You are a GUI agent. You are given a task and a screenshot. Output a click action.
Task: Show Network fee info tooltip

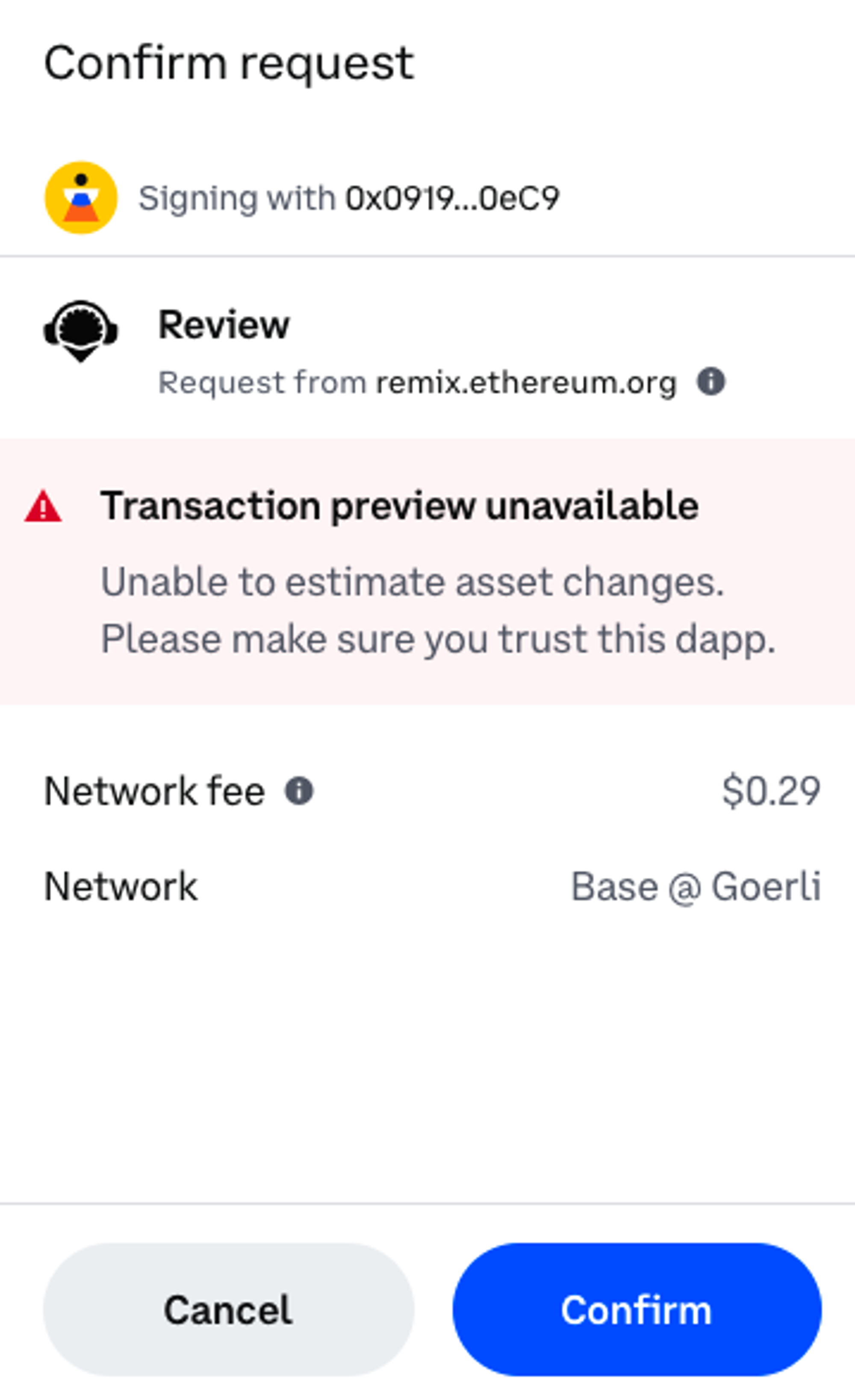299,791
